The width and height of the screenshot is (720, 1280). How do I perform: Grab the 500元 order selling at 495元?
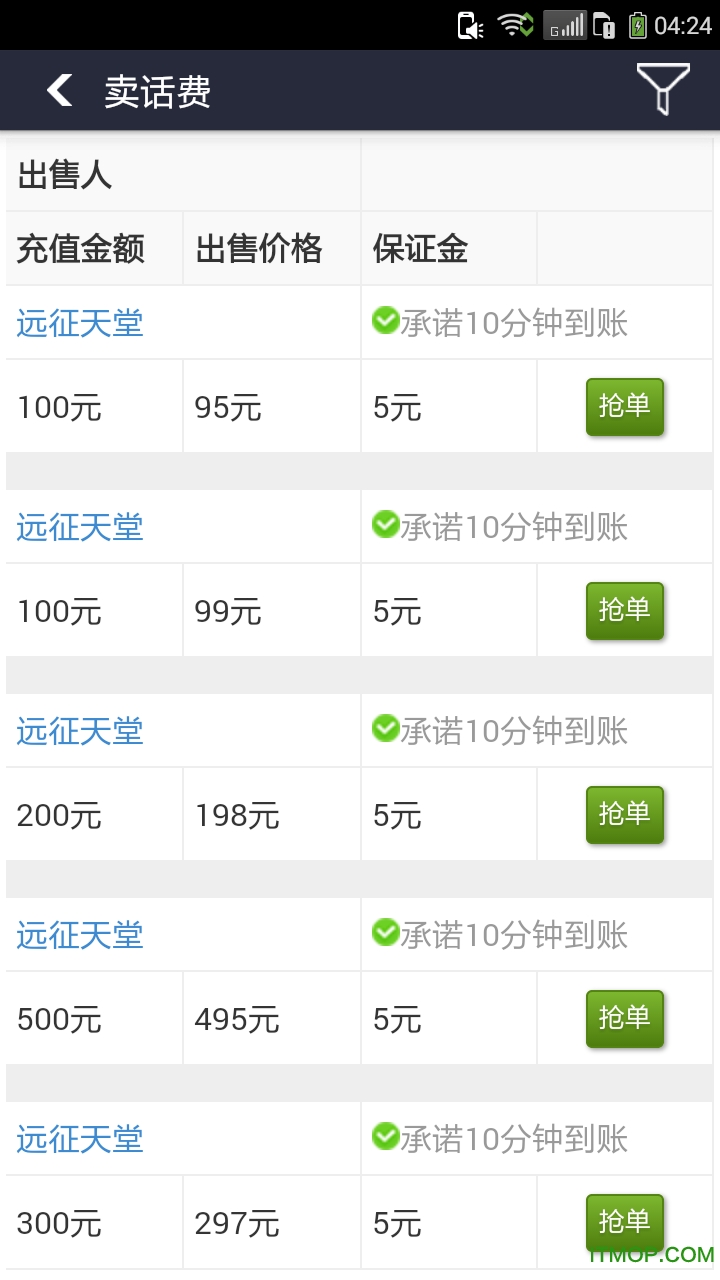pos(625,1019)
